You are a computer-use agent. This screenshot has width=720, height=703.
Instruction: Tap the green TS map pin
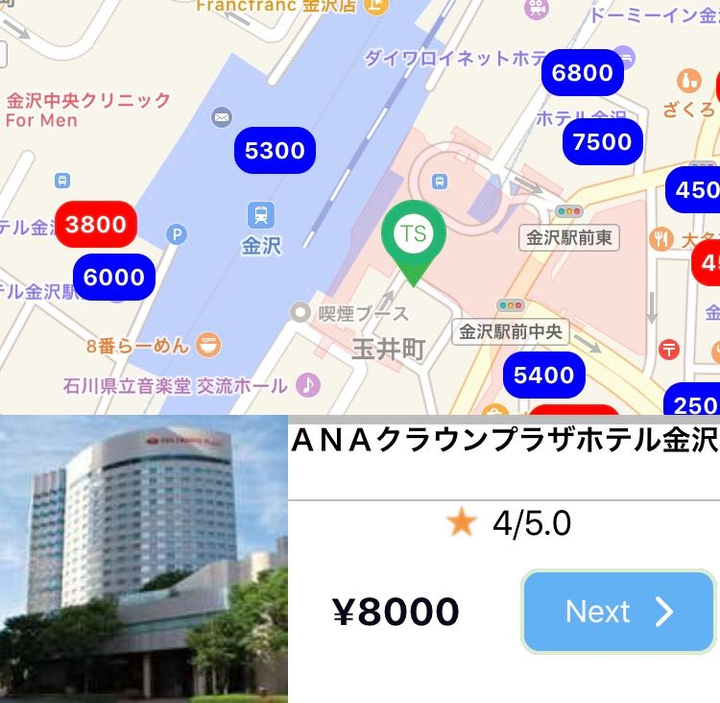tap(413, 236)
